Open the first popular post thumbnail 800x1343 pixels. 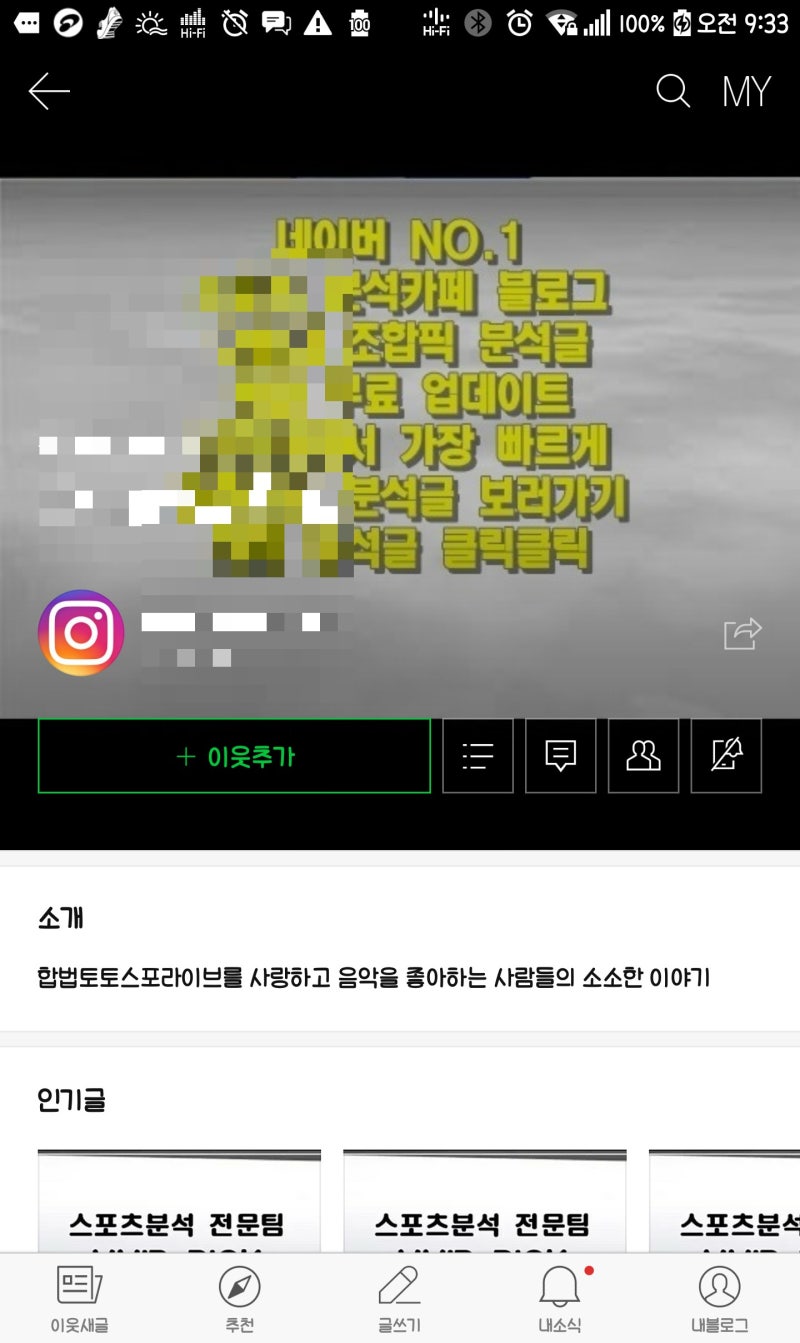(x=179, y=1201)
